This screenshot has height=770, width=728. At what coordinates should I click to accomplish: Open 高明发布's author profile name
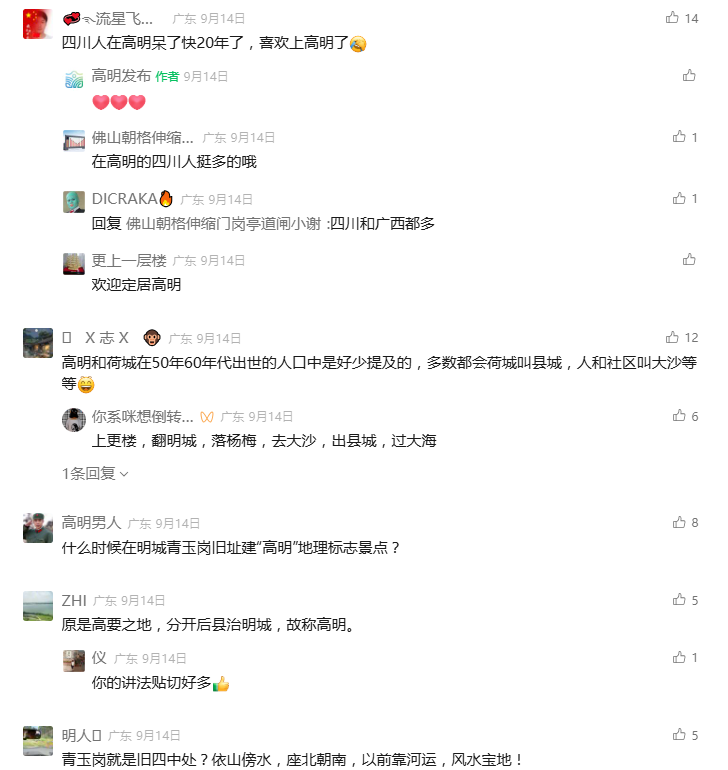pos(121,76)
